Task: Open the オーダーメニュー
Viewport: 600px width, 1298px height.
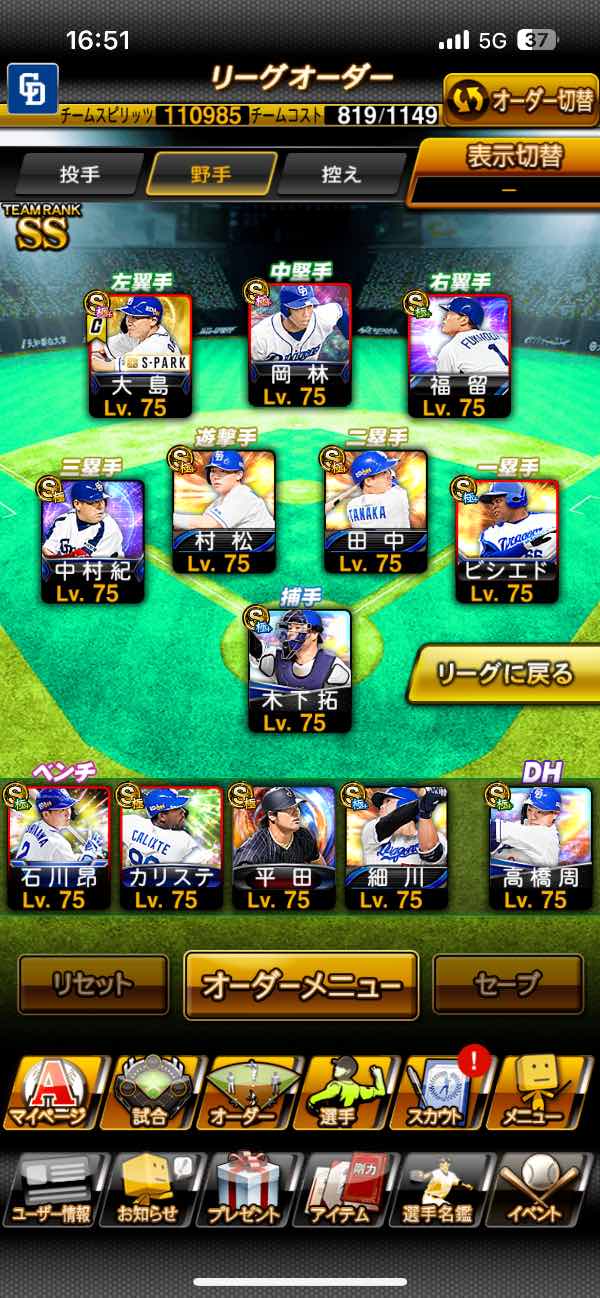Action: click(x=301, y=985)
